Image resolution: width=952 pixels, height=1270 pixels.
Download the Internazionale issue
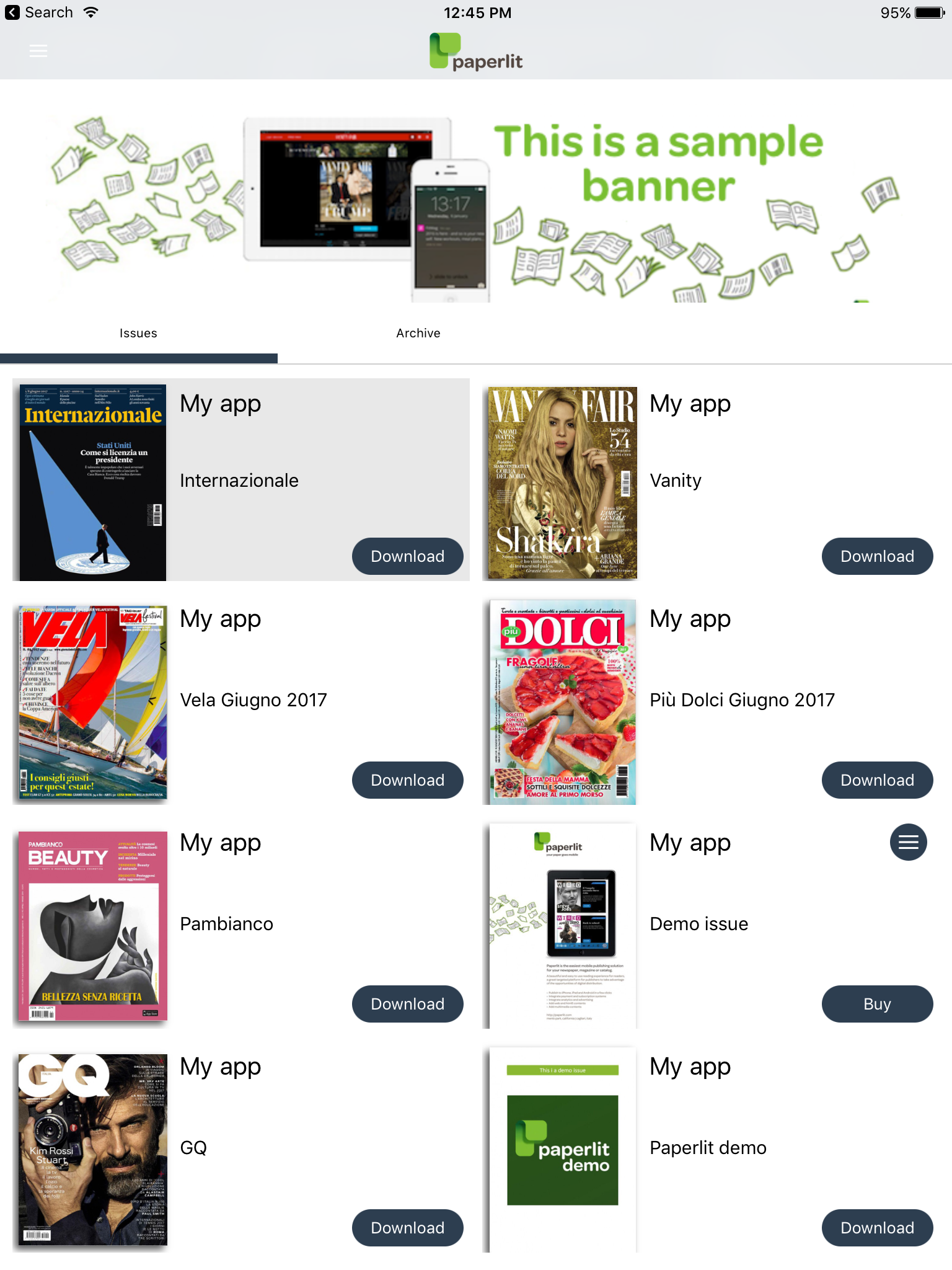407,556
